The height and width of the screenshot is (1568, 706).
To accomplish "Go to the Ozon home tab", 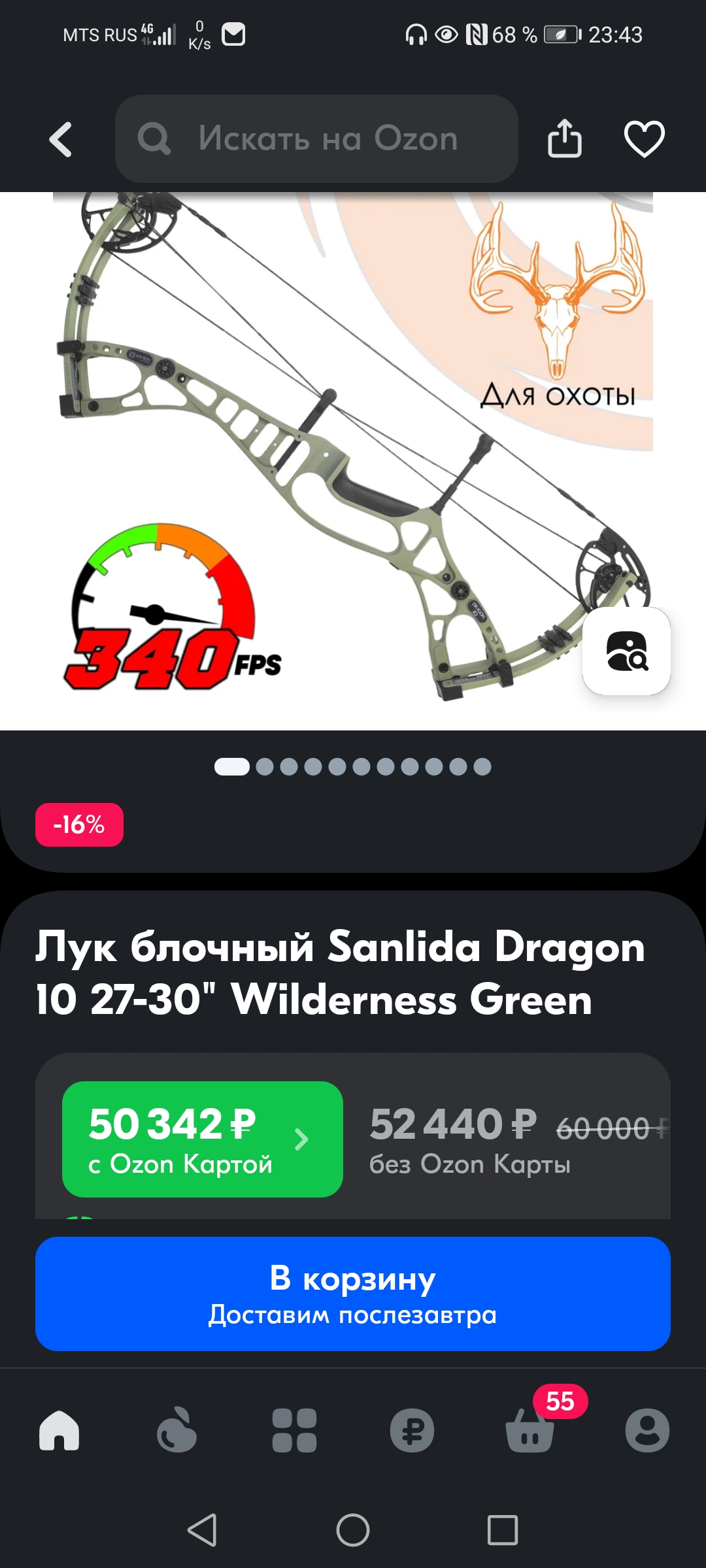I will [59, 1431].
